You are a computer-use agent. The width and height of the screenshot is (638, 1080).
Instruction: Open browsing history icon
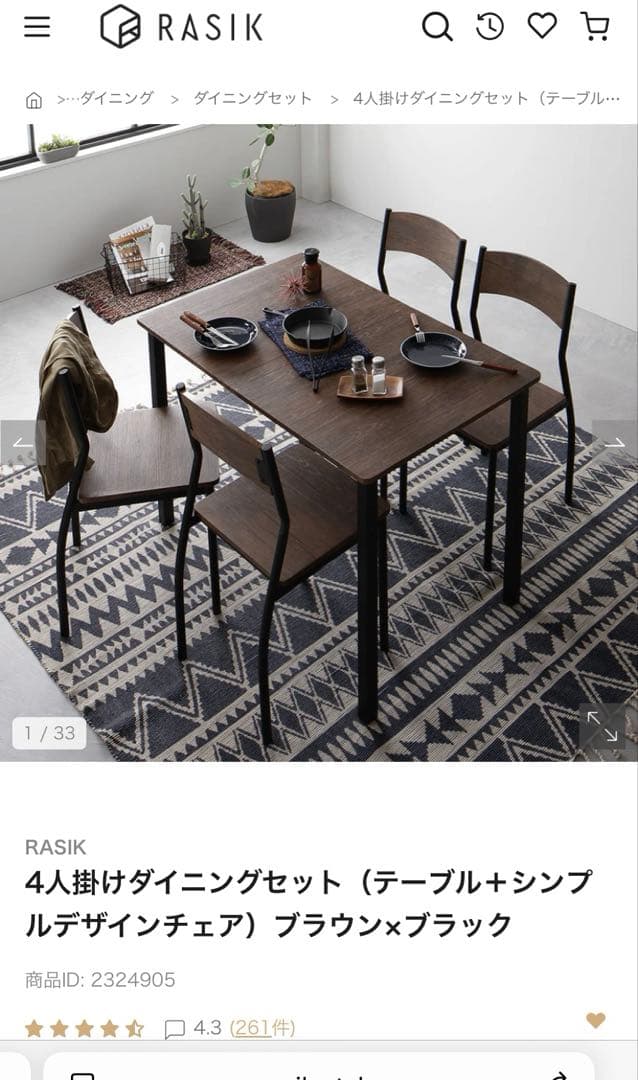489,27
